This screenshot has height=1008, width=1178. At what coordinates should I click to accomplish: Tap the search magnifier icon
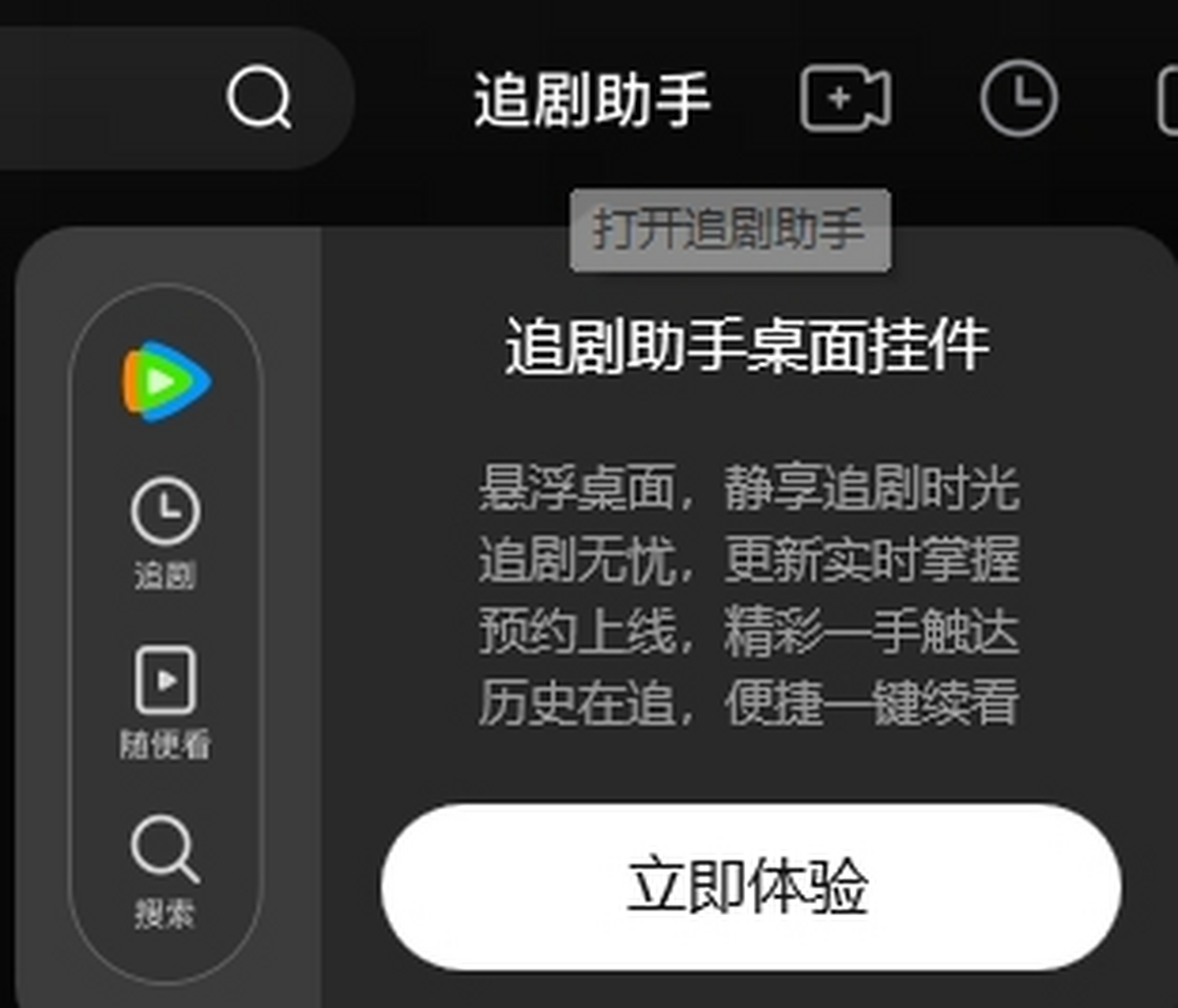point(259,98)
